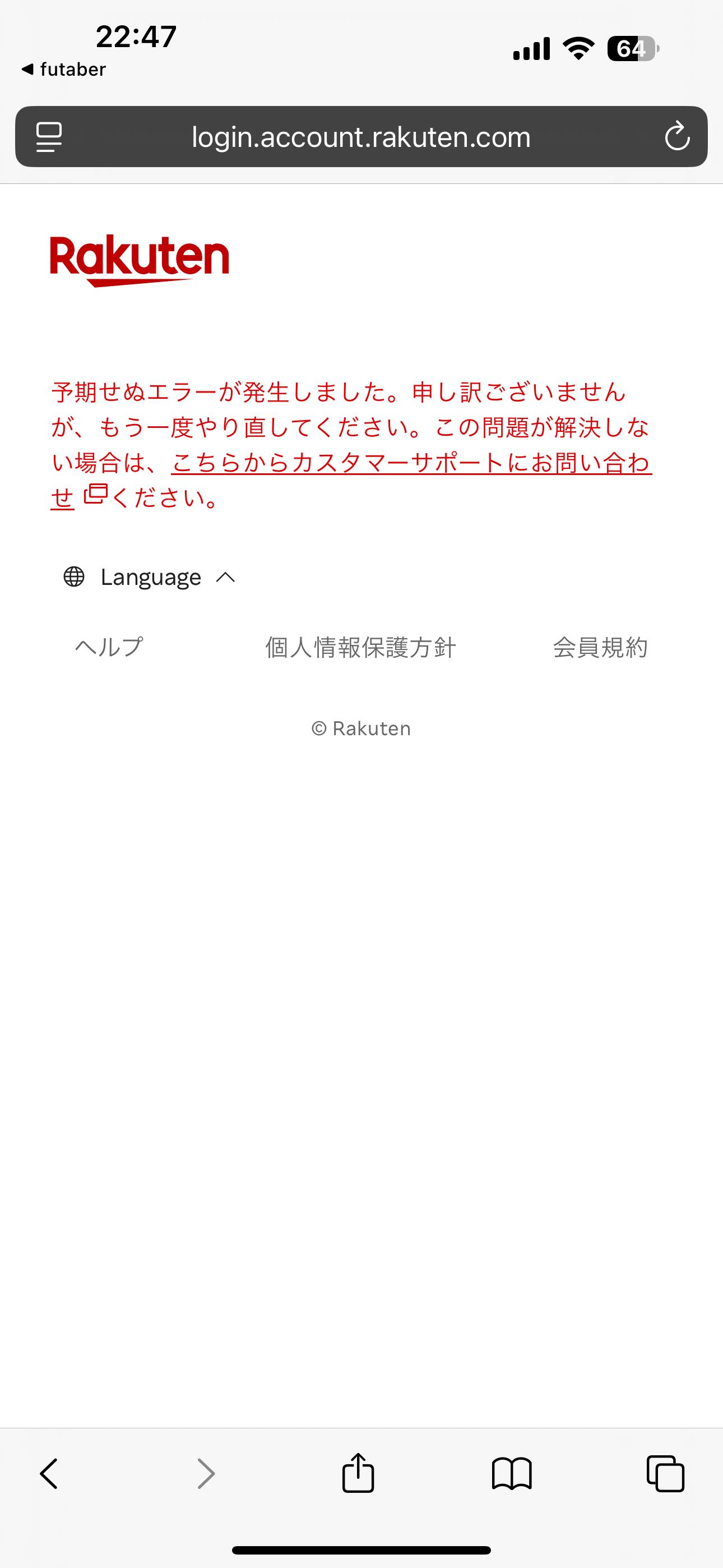Viewport: 723px width, 1568px height.
Task: Tap the login.account.rakuten.com address field
Action: pos(361,137)
